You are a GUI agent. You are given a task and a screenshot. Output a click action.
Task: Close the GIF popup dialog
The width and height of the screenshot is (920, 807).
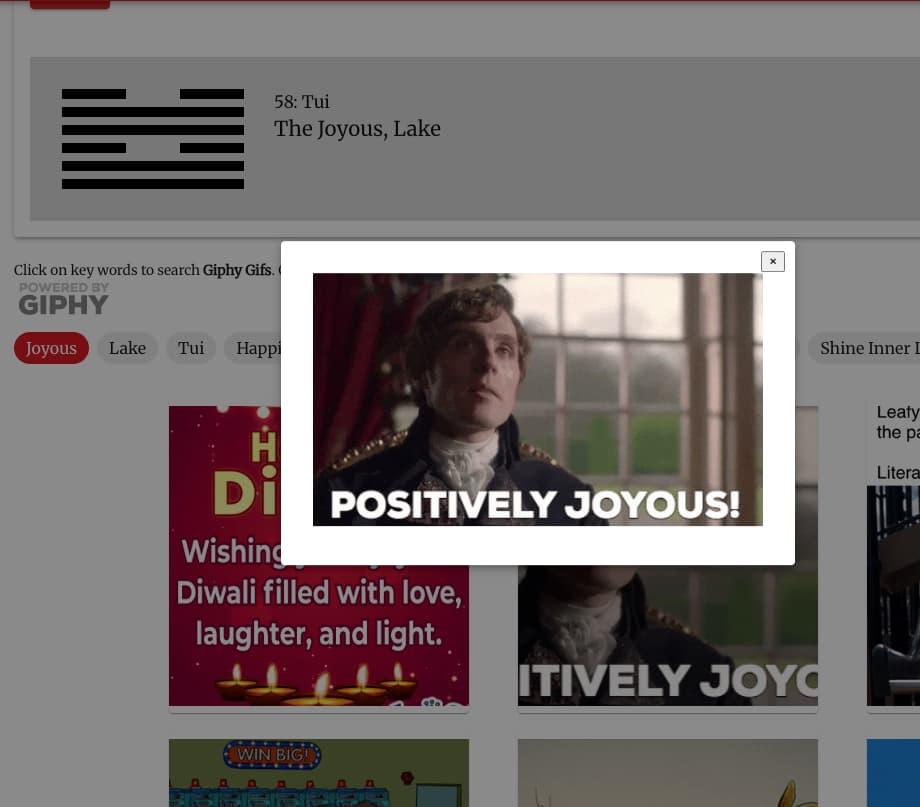click(x=772, y=261)
